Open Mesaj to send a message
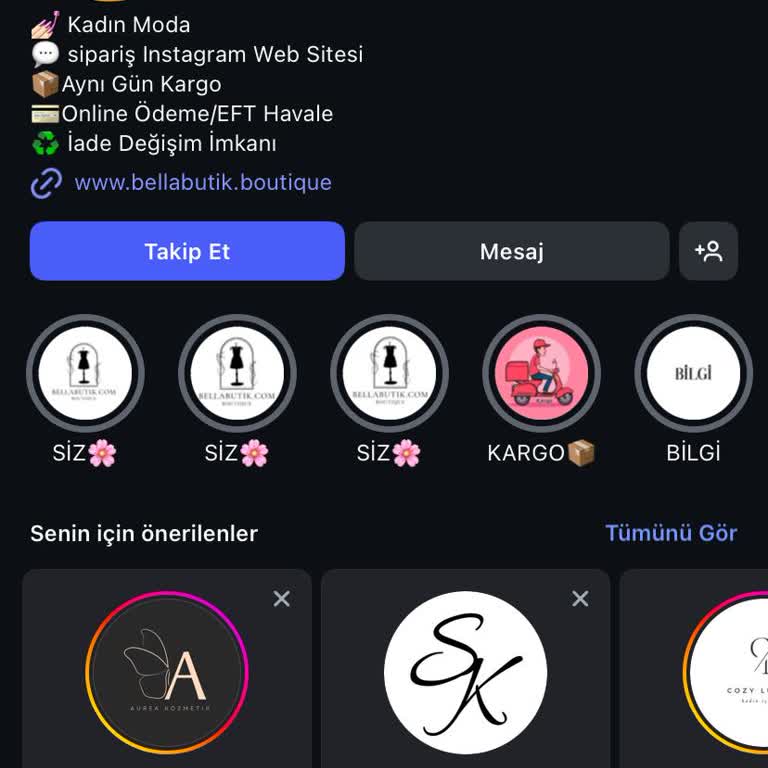Viewport: 768px width, 768px height. coord(511,251)
